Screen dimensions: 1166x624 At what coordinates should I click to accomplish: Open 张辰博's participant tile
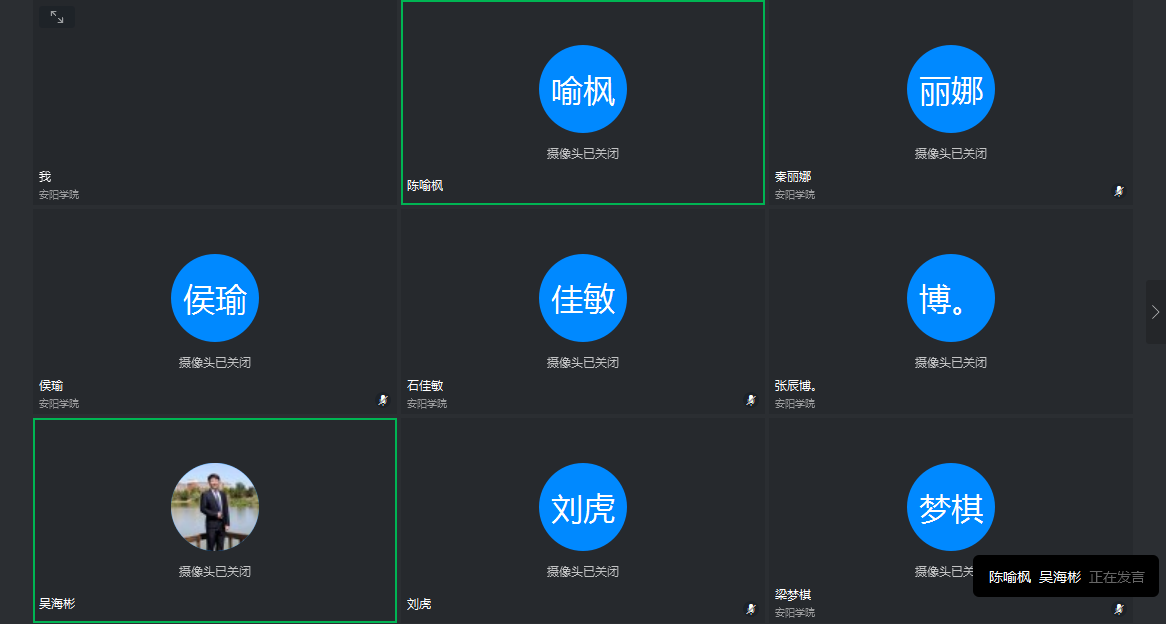[x=950, y=312]
